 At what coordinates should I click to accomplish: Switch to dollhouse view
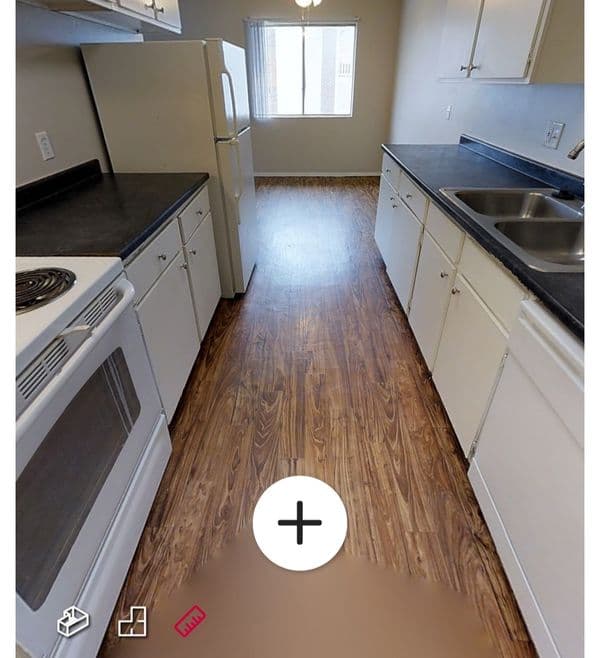pos(73,621)
